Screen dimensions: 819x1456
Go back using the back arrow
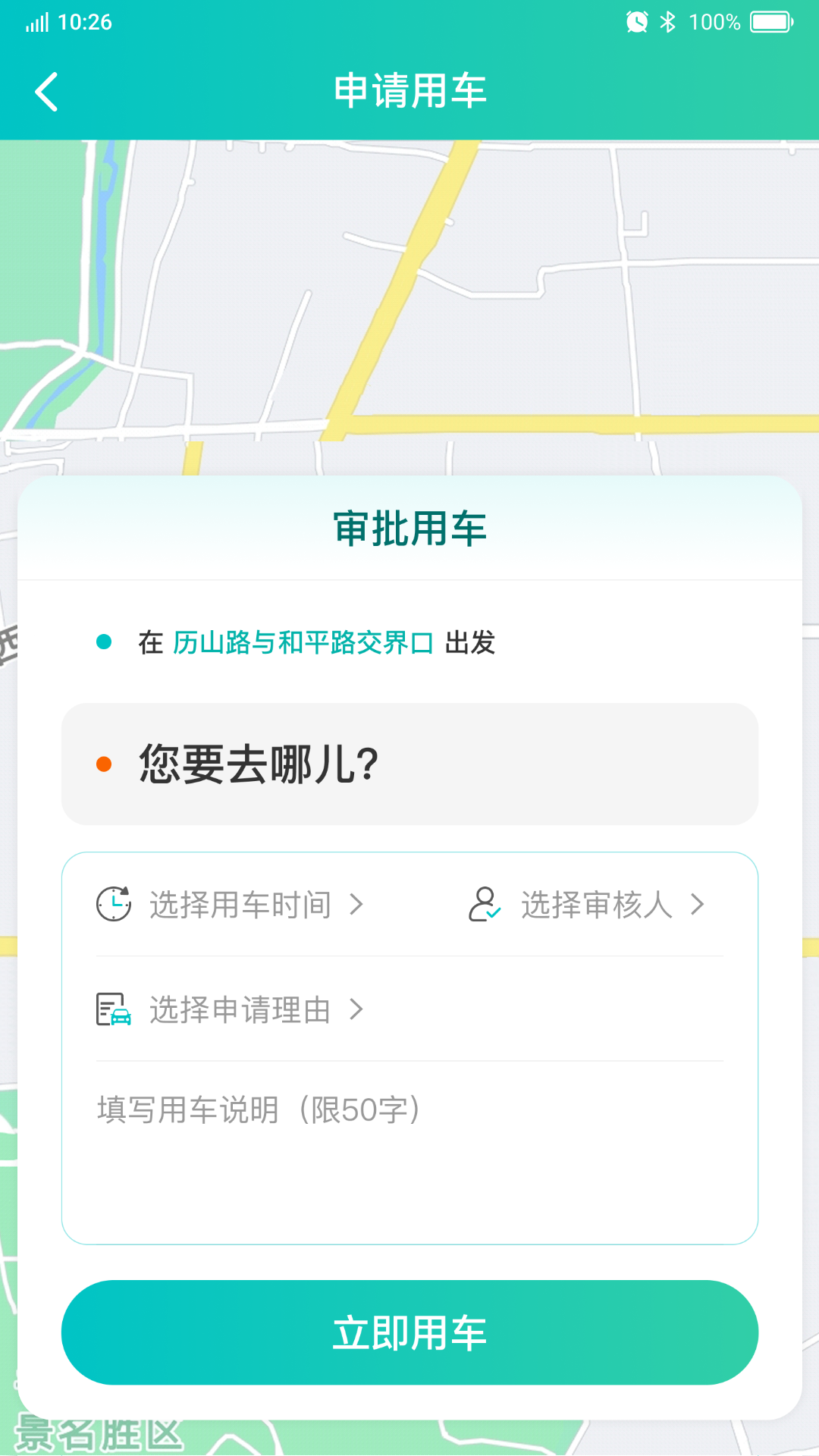click(47, 91)
